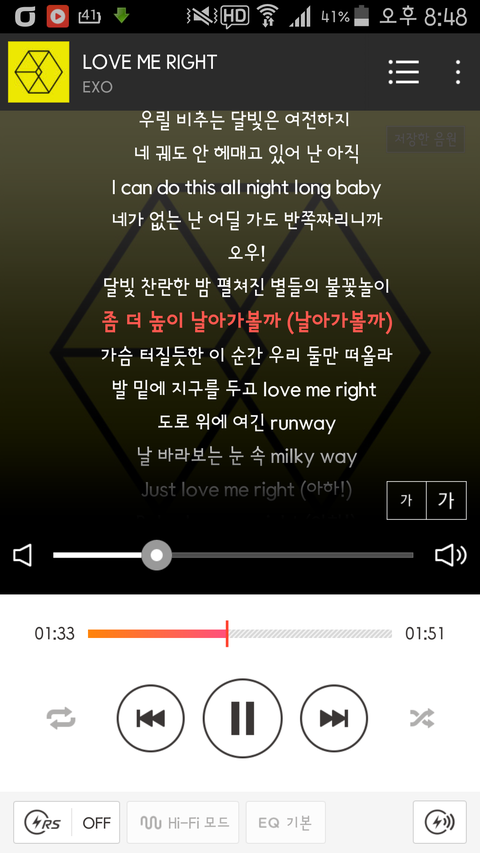480x853 pixels.
Task: Open EQ 기본 equalizer settings
Action: coord(286,822)
